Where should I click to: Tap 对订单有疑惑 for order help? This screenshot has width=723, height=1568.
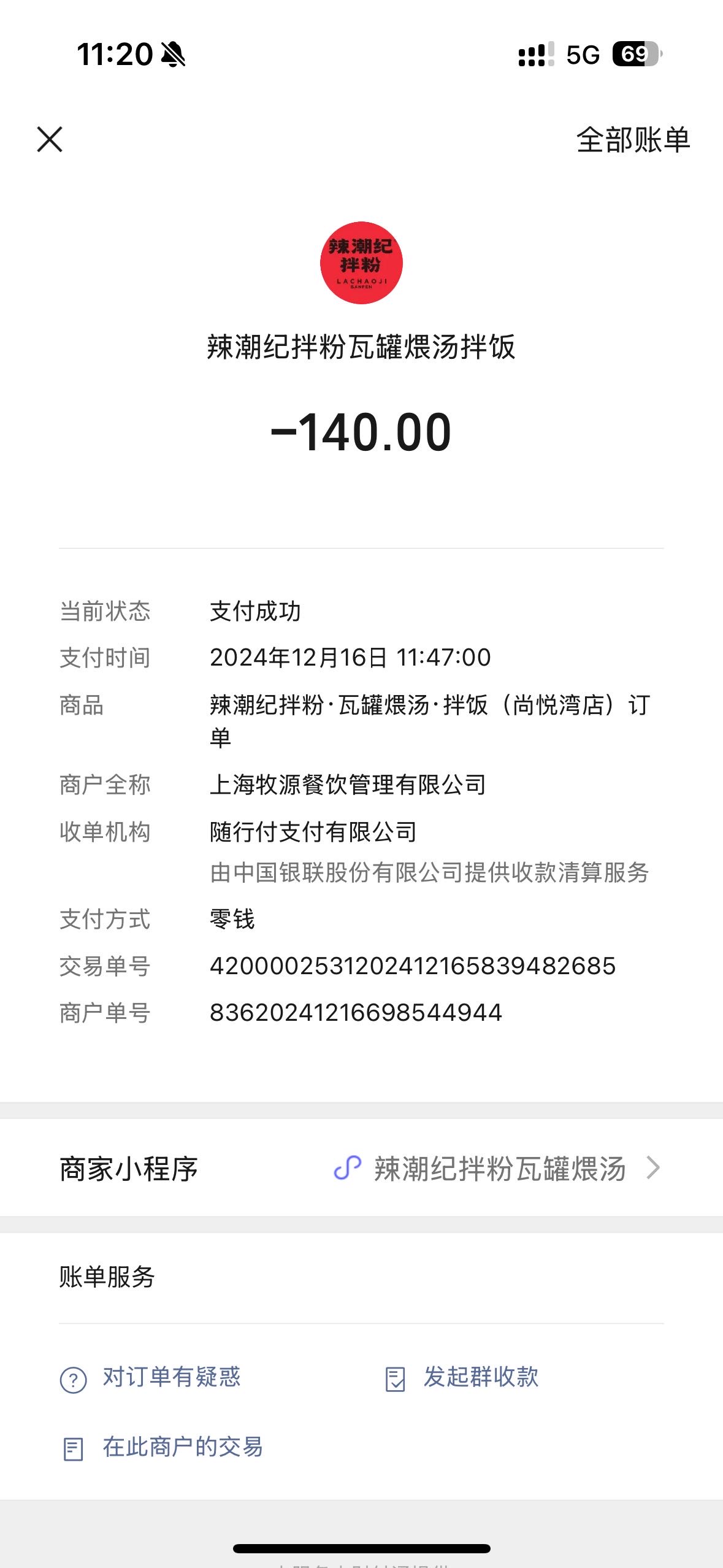(151, 1378)
